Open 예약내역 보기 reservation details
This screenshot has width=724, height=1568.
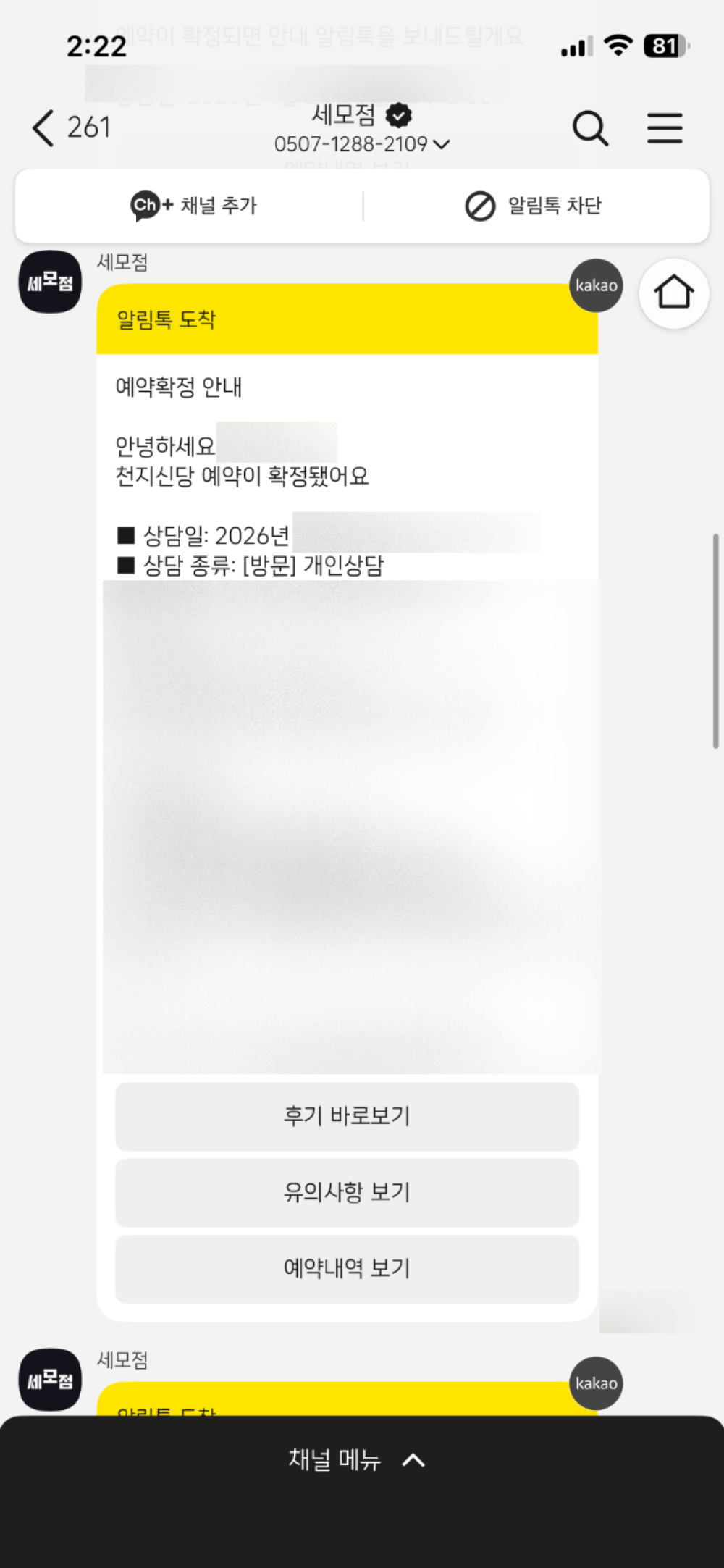coord(347,1269)
